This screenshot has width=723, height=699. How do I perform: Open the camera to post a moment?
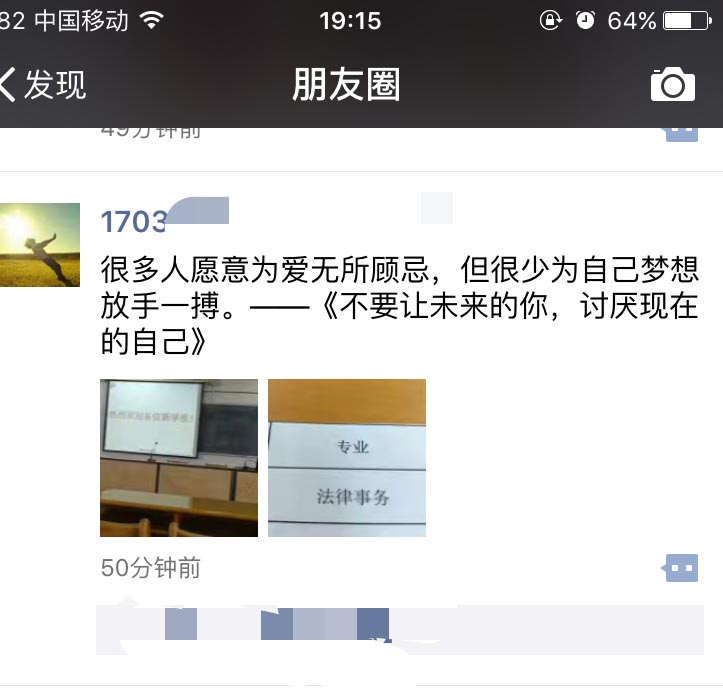pyautogui.click(x=672, y=85)
